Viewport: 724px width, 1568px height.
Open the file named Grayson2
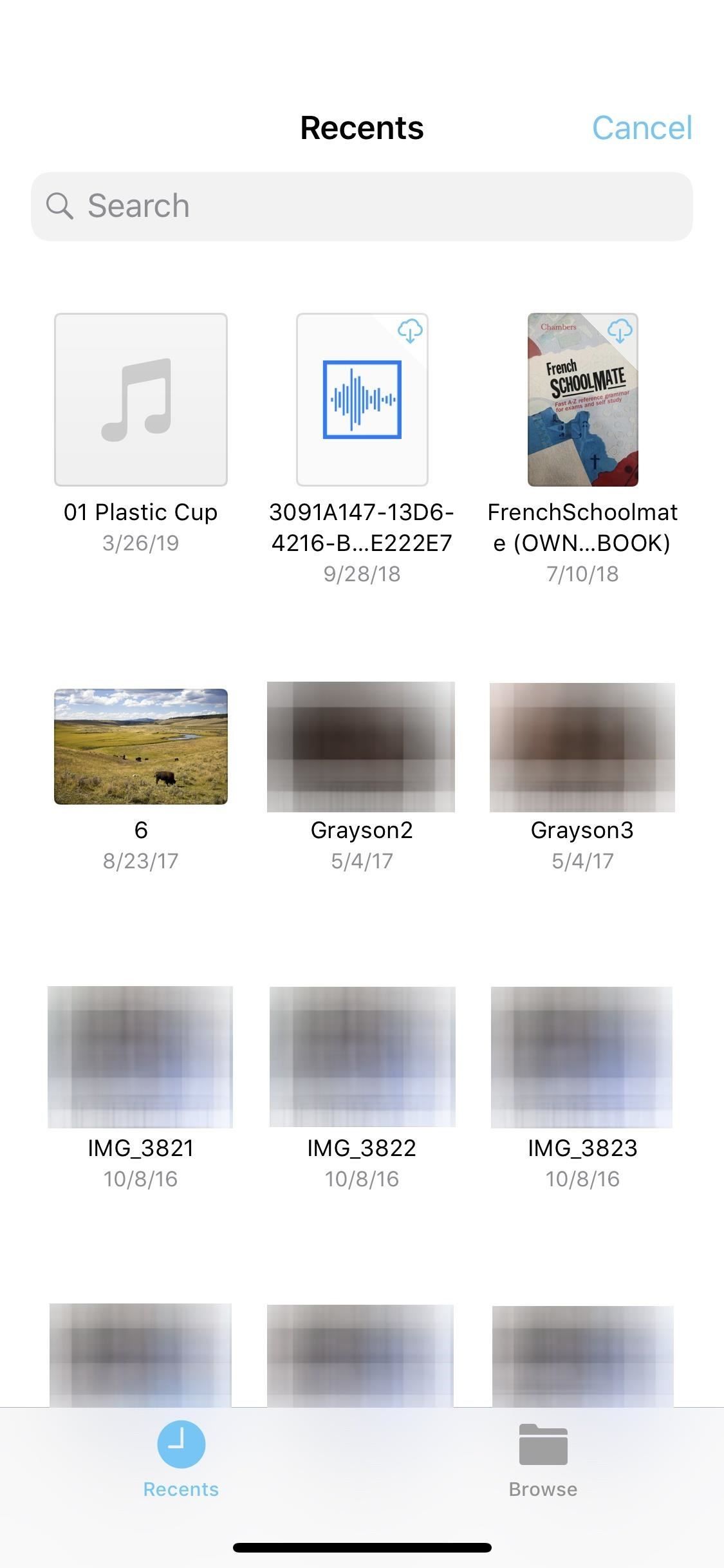pos(362,747)
